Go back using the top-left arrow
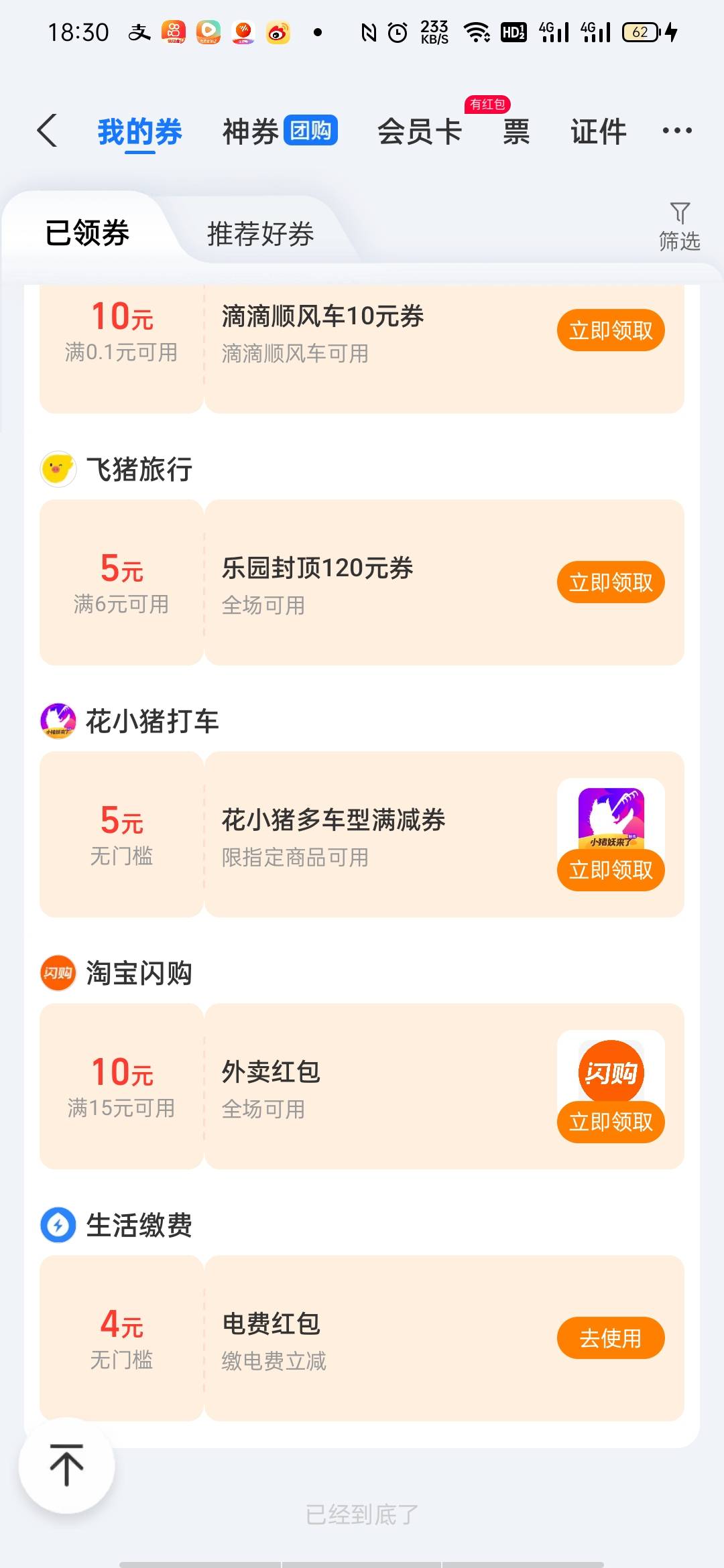724x1568 pixels. pos(47,131)
